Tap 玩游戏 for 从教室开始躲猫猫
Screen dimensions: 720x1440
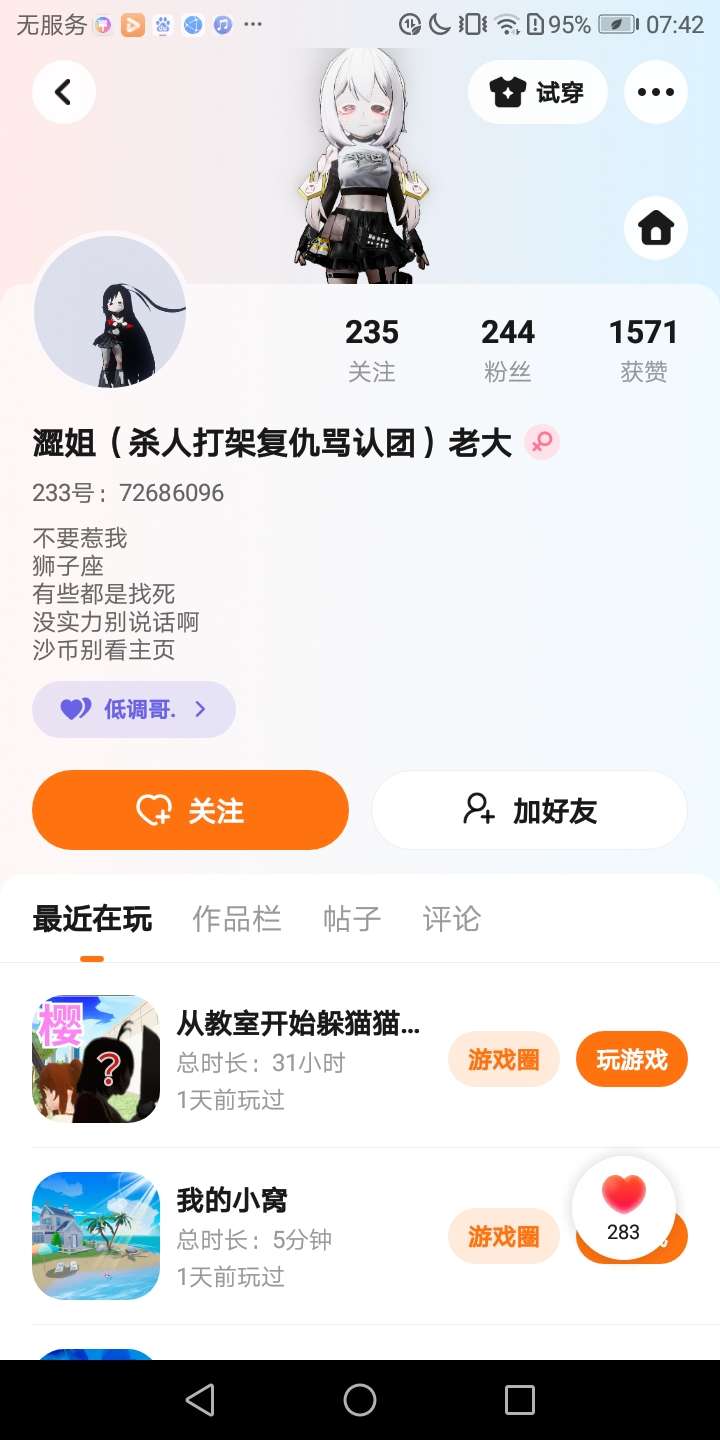coord(632,1059)
